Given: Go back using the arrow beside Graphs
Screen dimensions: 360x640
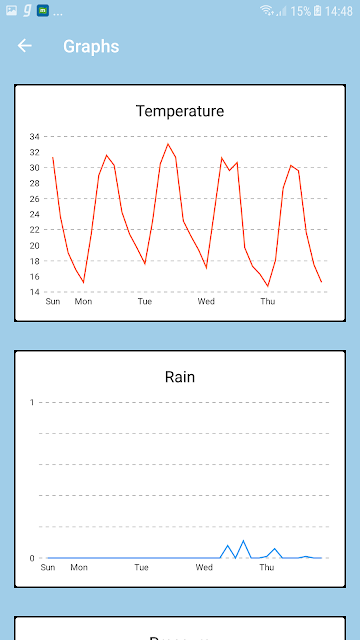Looking at the screenshot, I should click(x=24, y=46).
